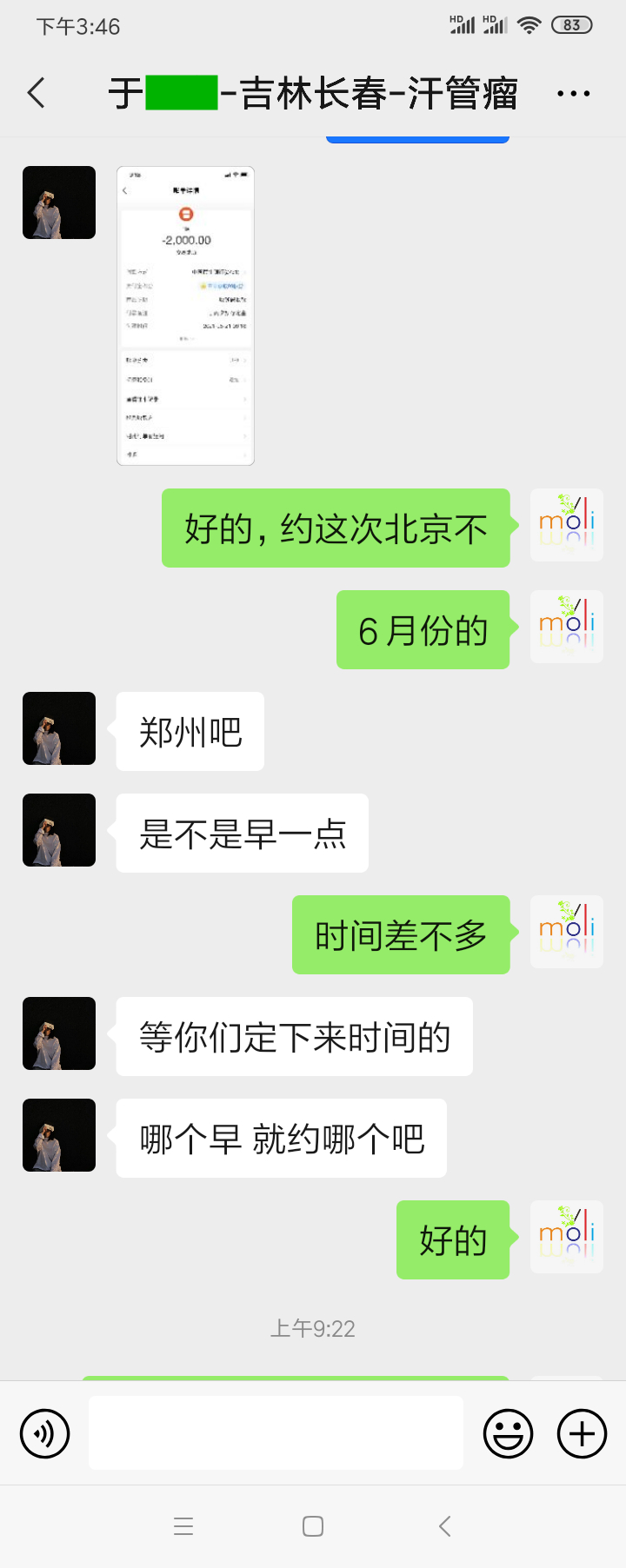
Task: Tap the moli sticker beside 好的
Action: 566,1237
